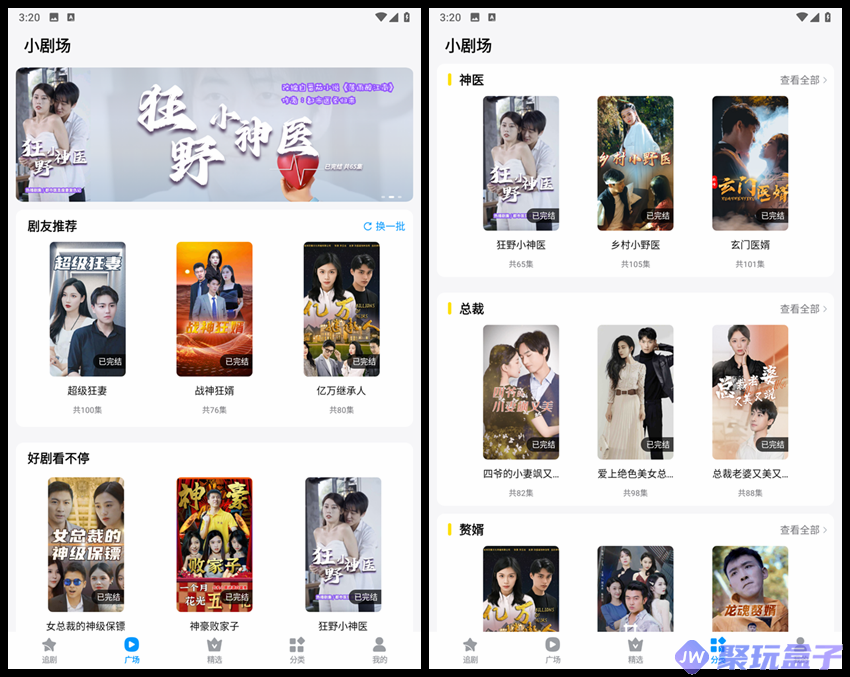The image size is (850, 677).
Task: Open the drama 玄门医婿
Action: pos(750,164)
